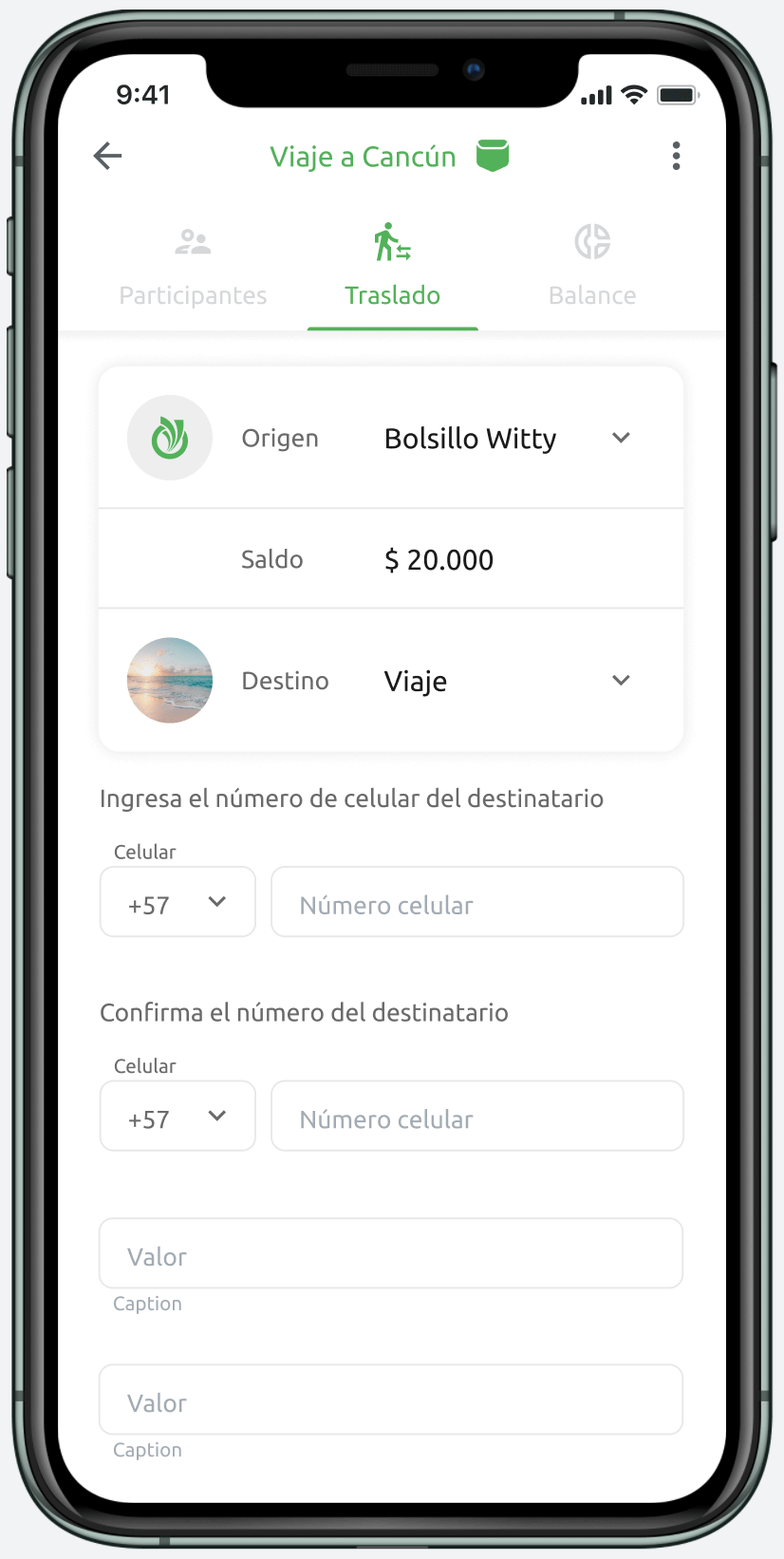Open country code picker under Confirma el número
784x1559 pixels.
coord(177,1117)
